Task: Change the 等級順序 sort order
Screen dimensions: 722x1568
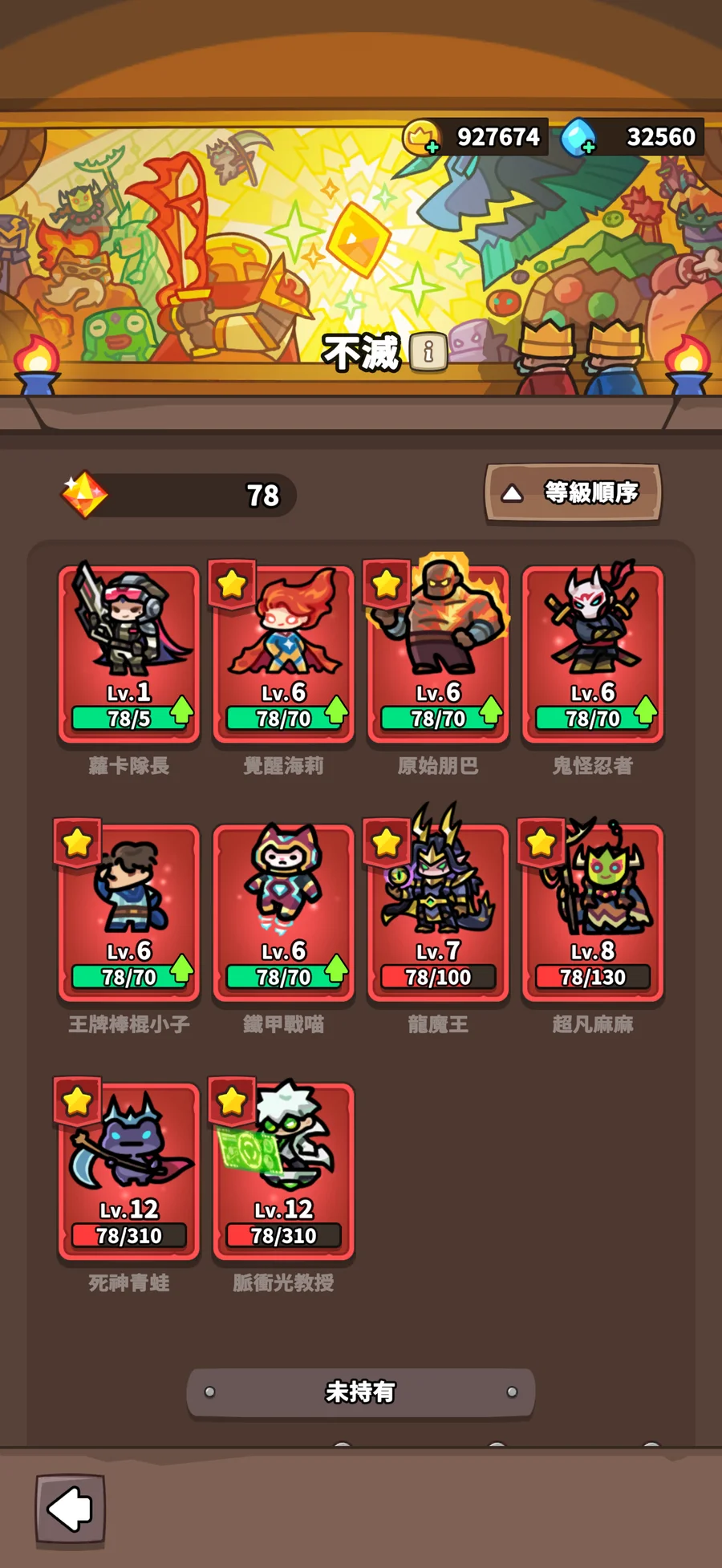Action: [x=572, y=492]
